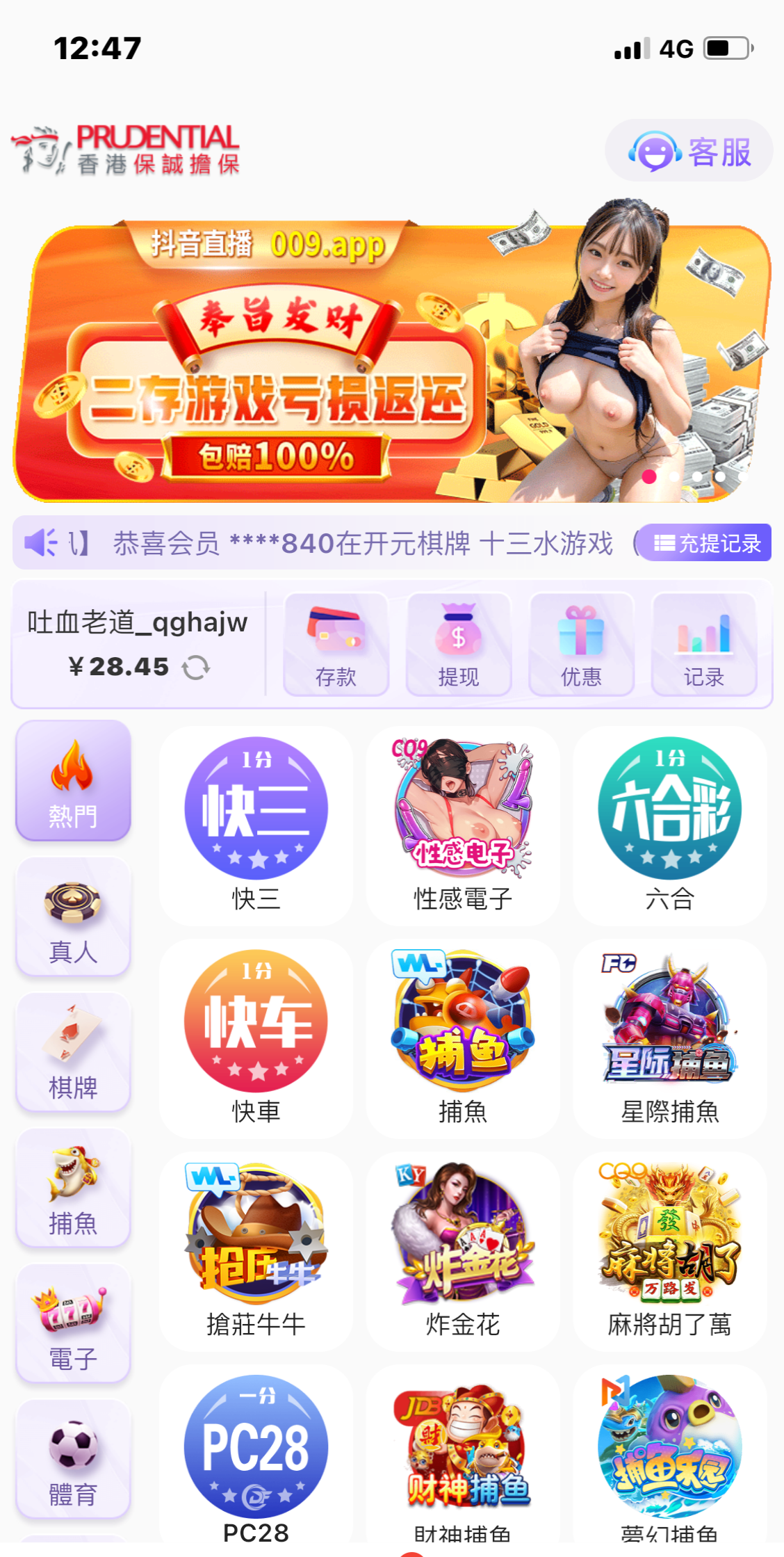This screenshot has height=1557, width=784.
Task: Switch to the 真人 category
Action: coord(73,917)
